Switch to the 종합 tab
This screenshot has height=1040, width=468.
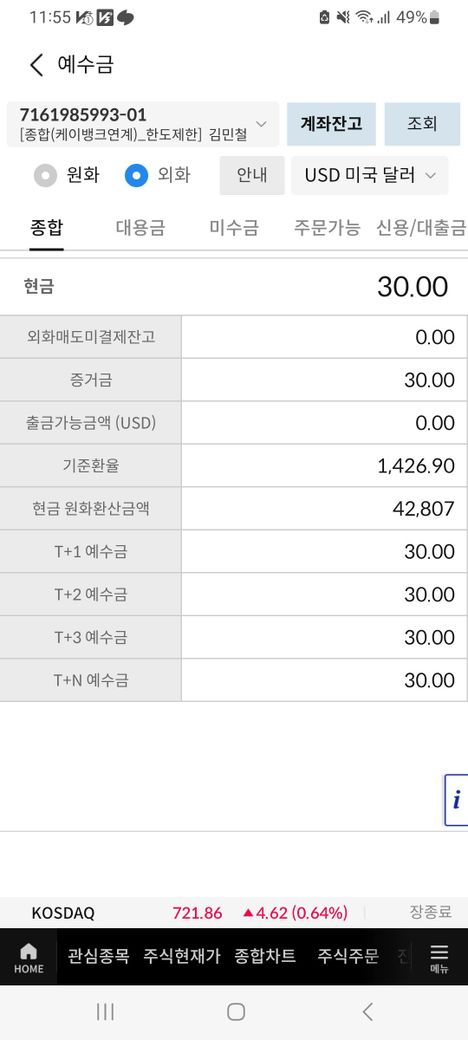tap(46, 229)
